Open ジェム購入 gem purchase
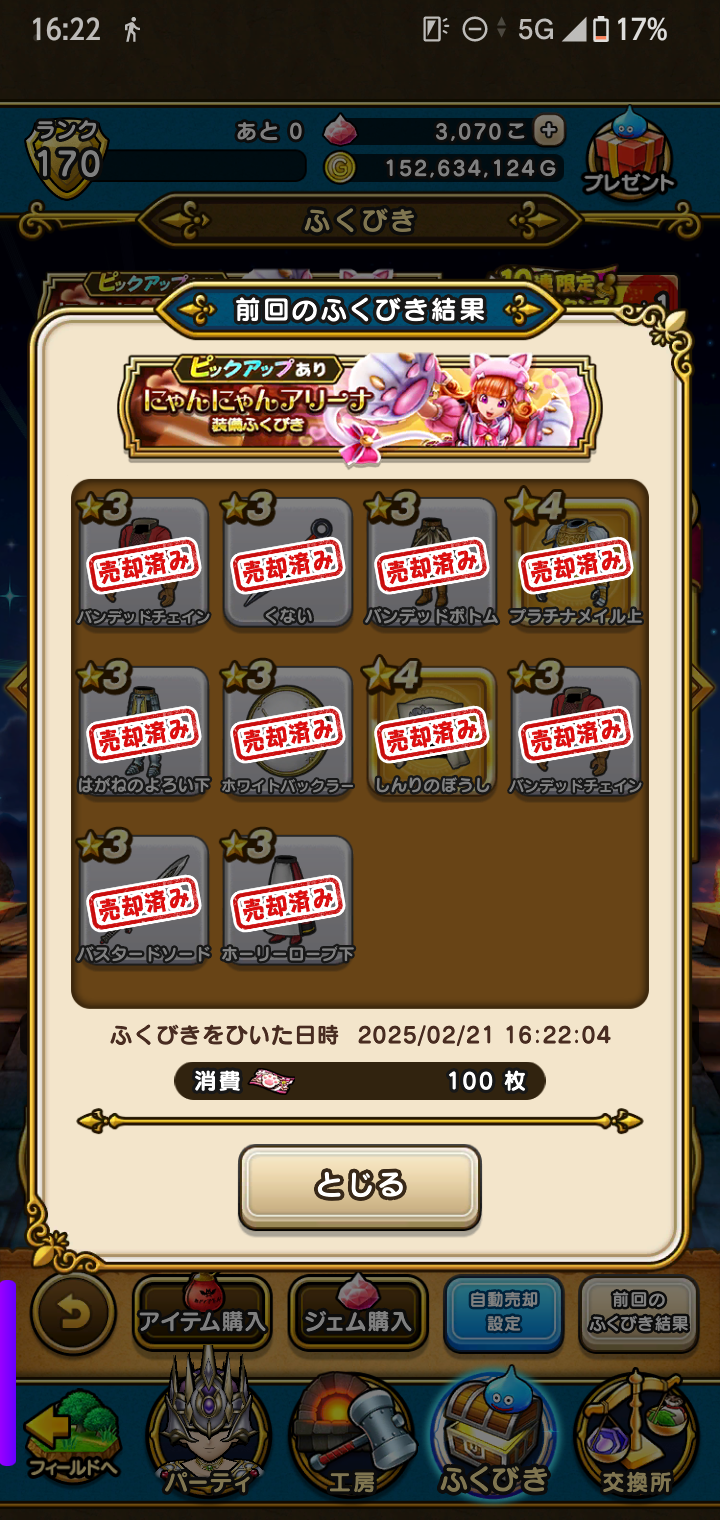The width and height of the screenshot is (720, 1520). click(358, 1313)
